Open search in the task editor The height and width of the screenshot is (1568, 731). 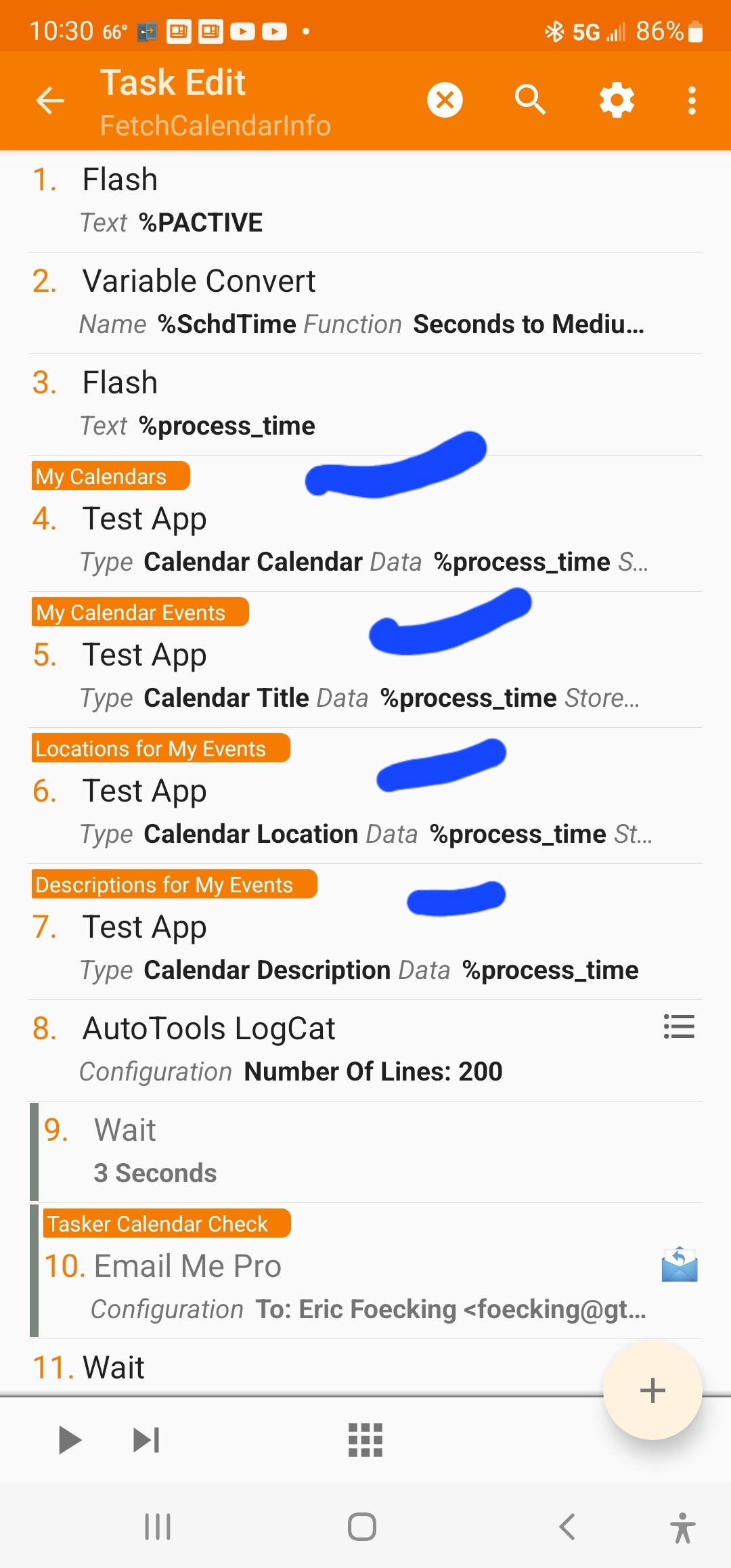(x=530, y=101)
